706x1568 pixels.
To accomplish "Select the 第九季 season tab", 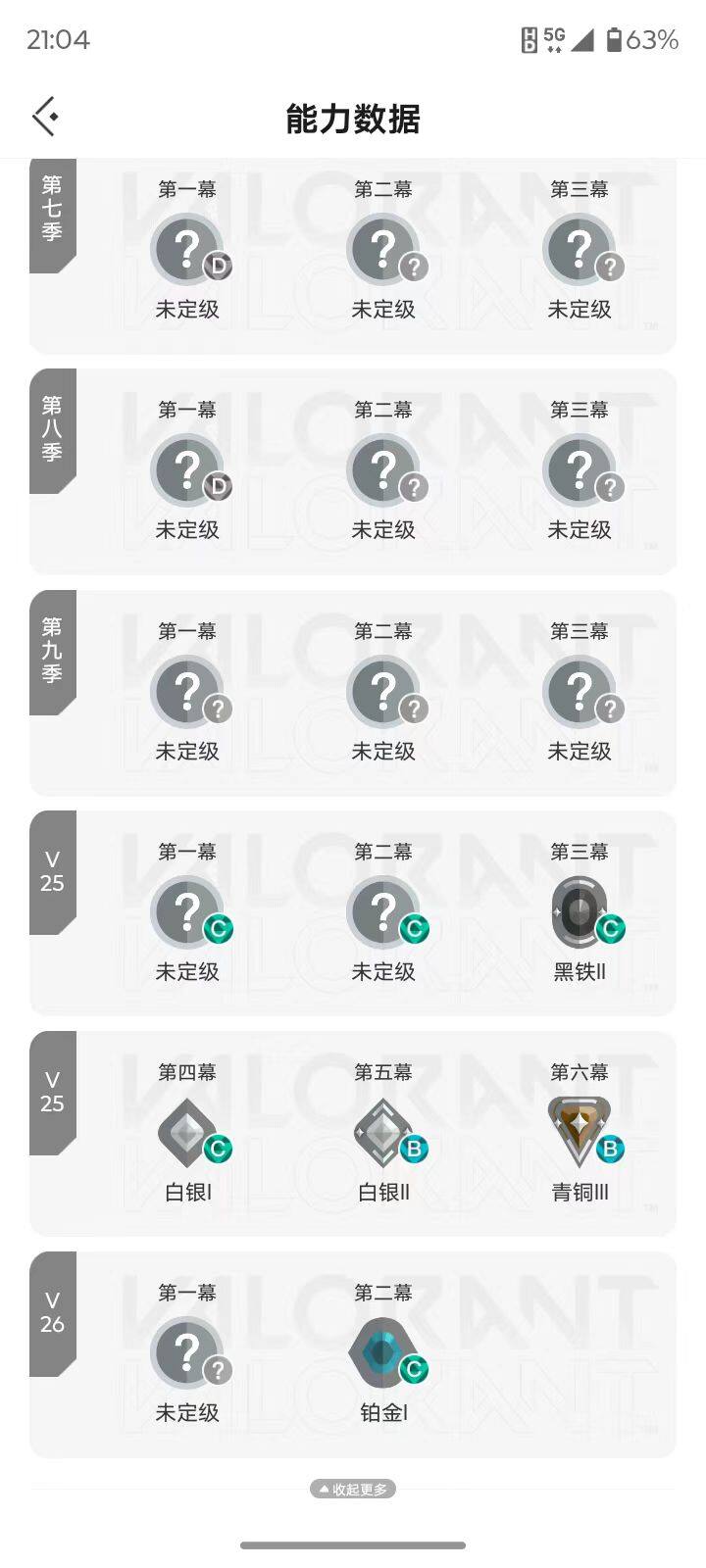I will point(51,652).
